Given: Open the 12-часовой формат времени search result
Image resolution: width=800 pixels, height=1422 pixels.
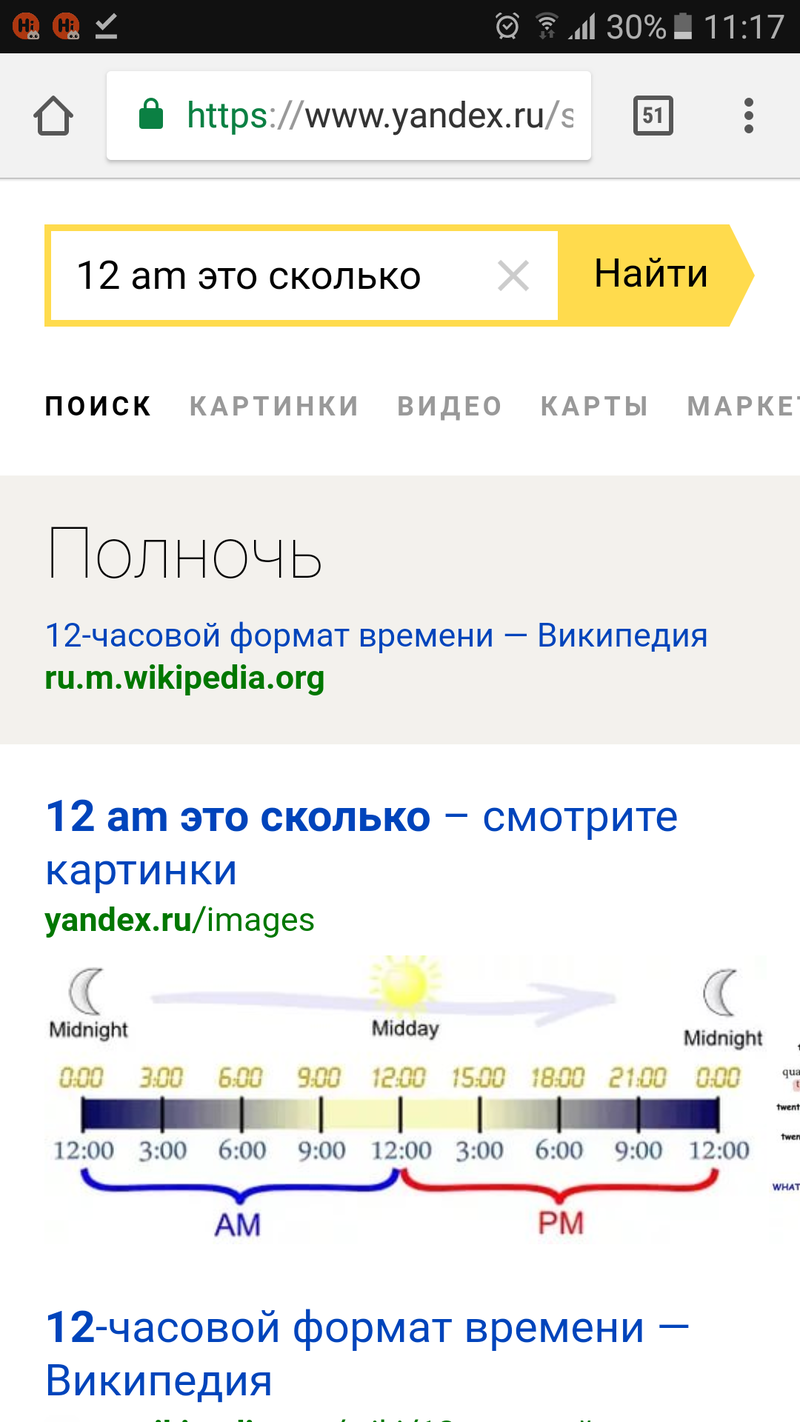Looking at the screenshot, I should pos(367,1354).
